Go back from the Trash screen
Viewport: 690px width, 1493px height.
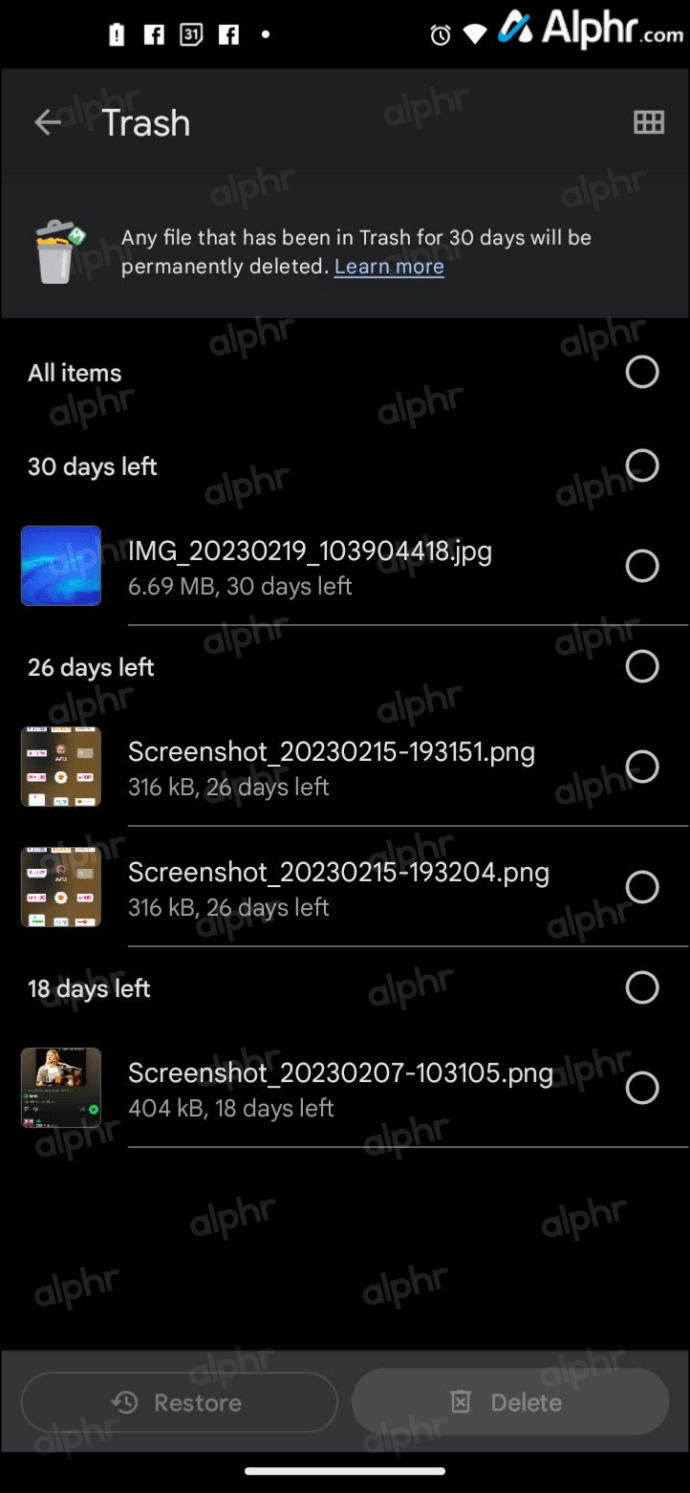[x=48, y=123]
